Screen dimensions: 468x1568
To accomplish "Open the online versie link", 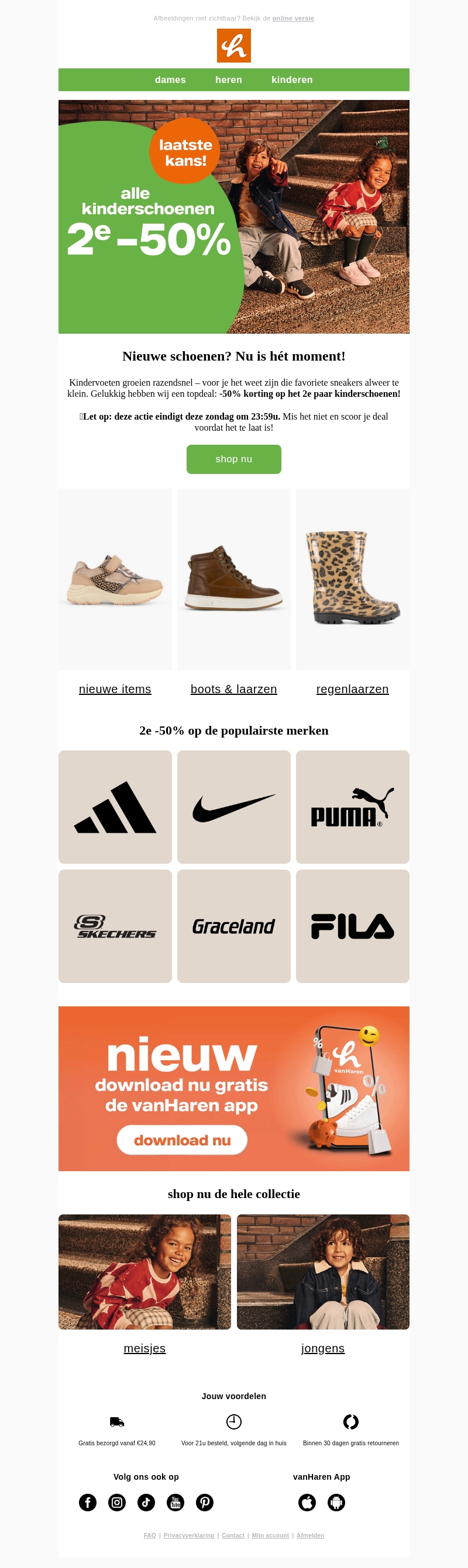I will [x=293, y=18].
